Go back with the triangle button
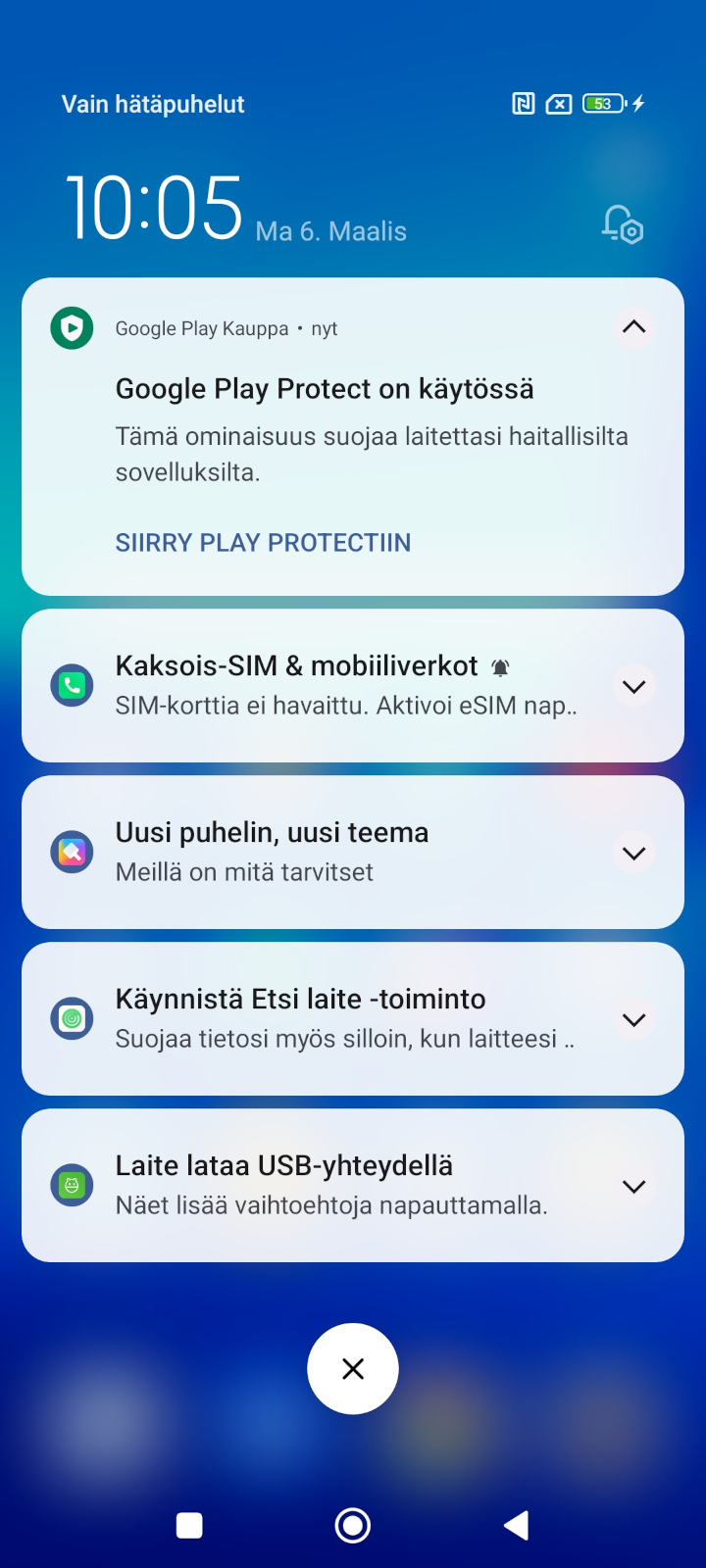706x1568 pixels. point(517,1525)
